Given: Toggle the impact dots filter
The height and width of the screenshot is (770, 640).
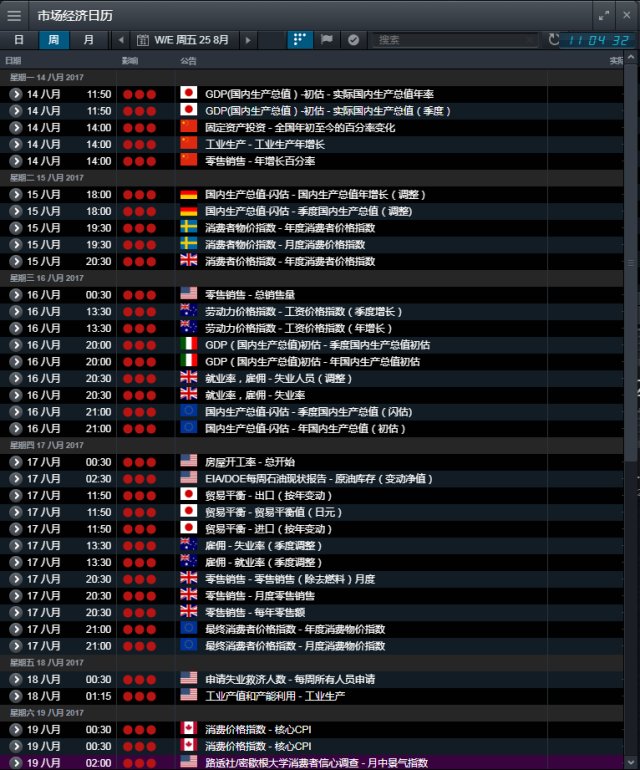Looking at the screenshot, I should point(300,40).
